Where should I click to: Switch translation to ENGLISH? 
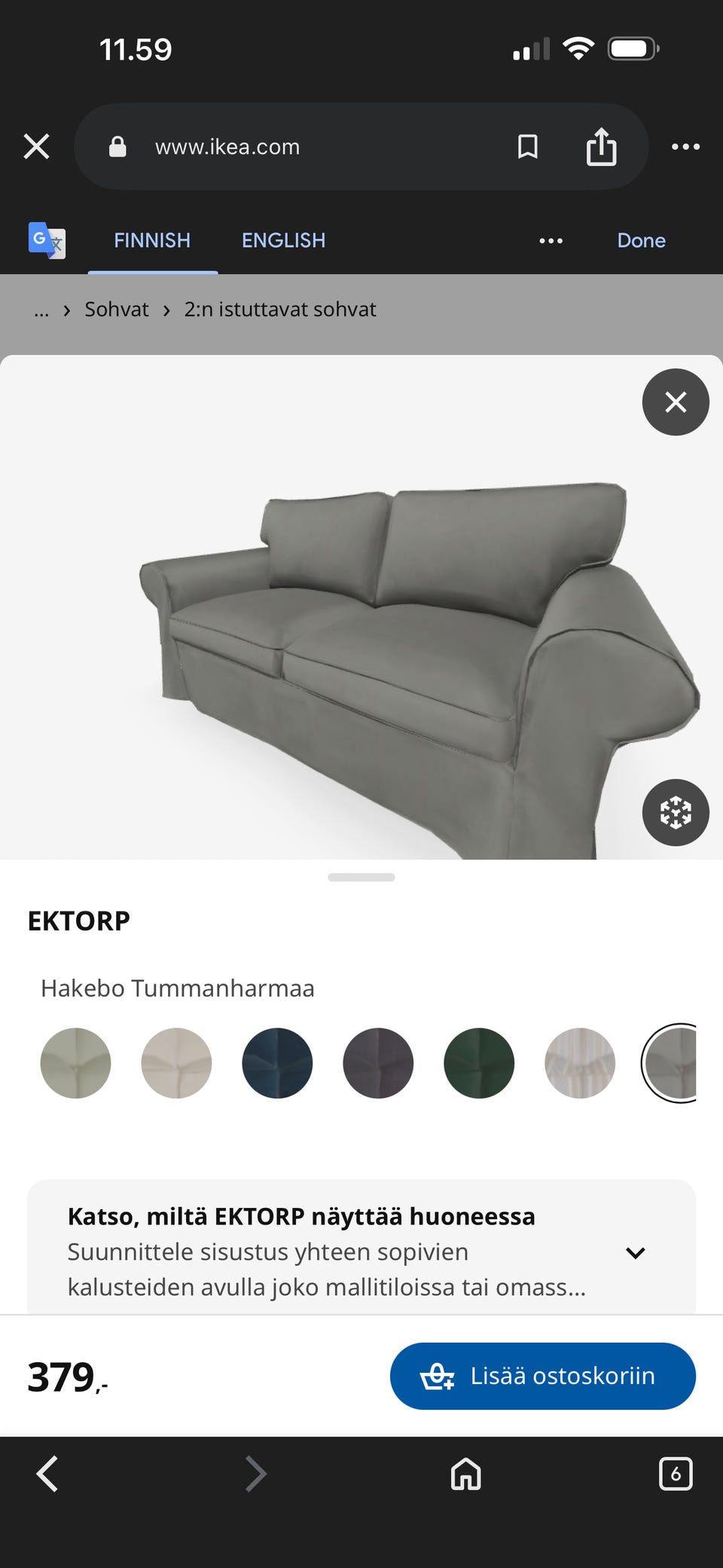(x=283, y=240)
